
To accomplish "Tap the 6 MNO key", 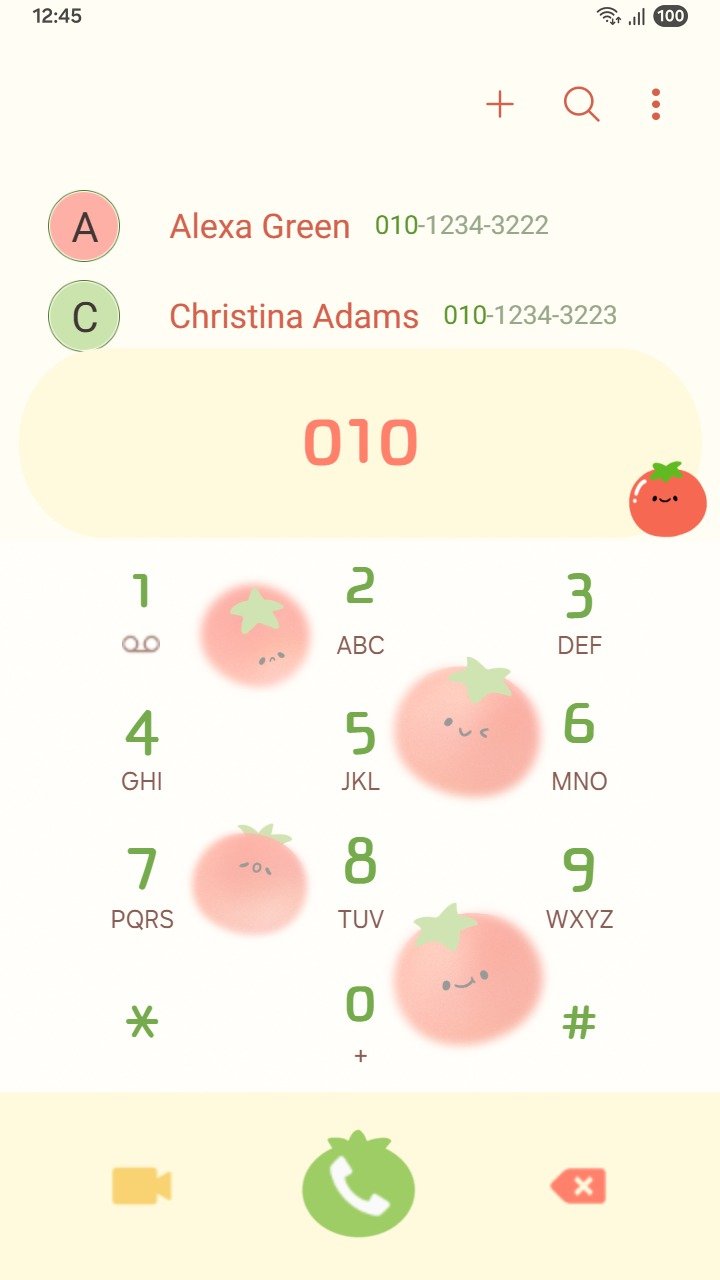I will point(579,748).
